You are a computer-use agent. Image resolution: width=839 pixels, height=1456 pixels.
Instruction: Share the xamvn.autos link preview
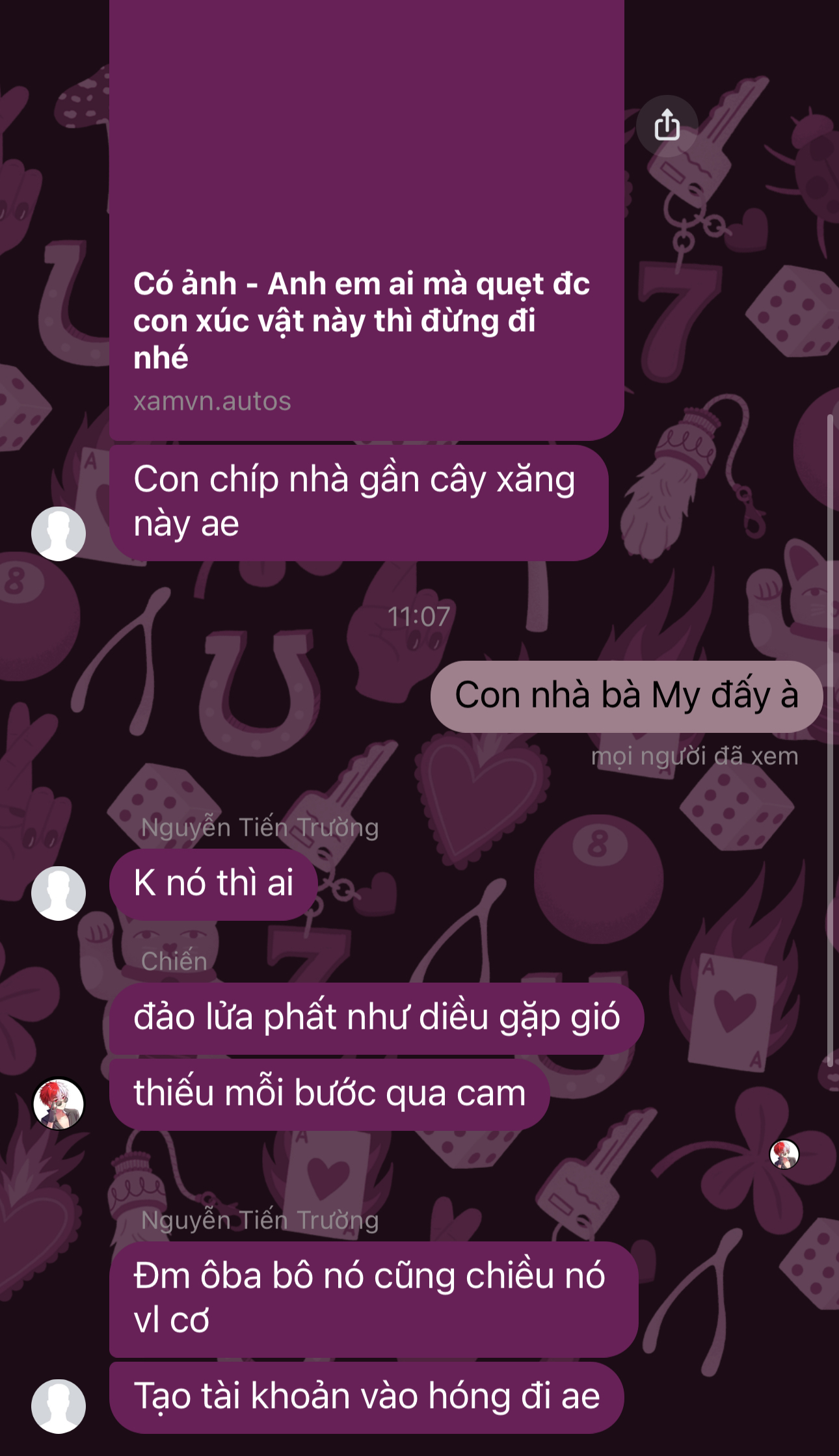pos(667,126)
